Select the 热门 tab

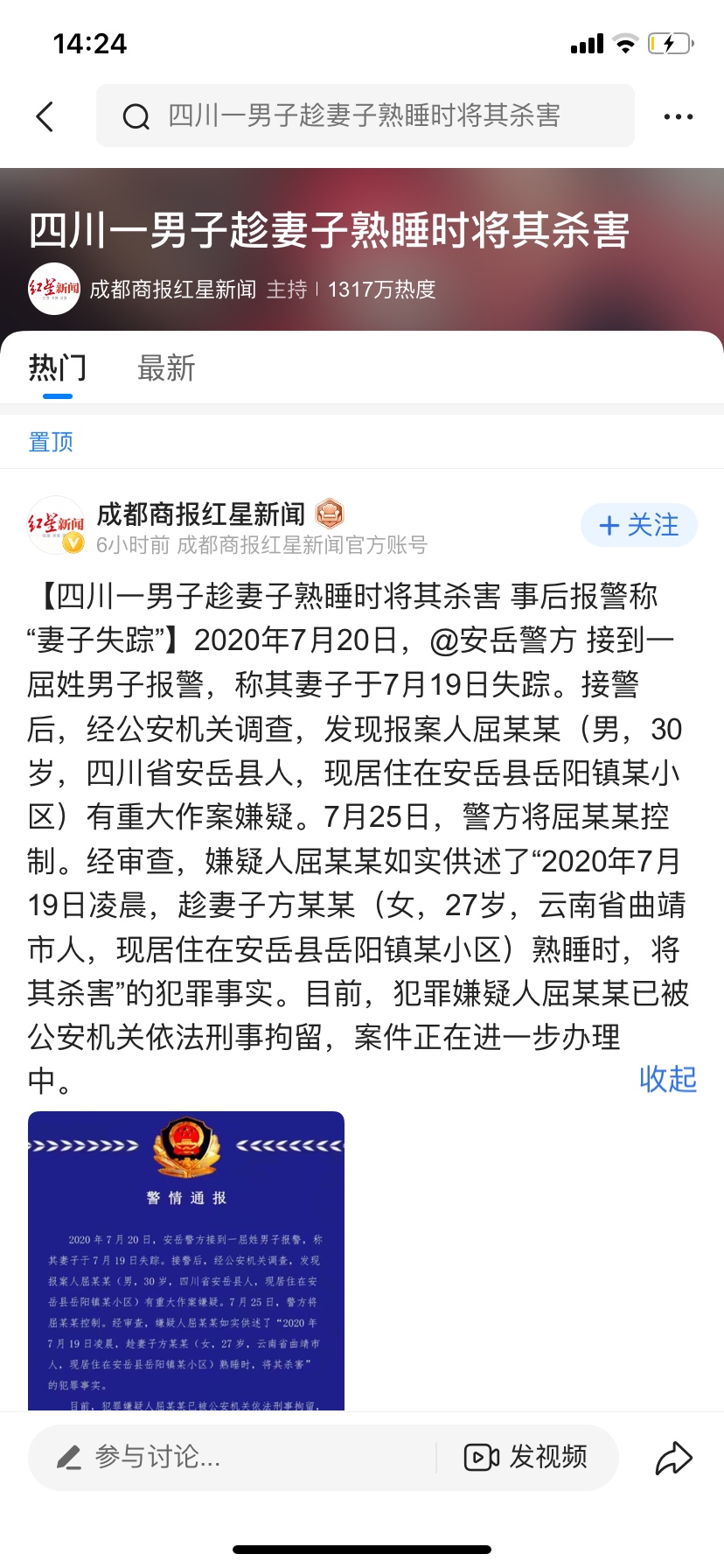tap(58, 368)
